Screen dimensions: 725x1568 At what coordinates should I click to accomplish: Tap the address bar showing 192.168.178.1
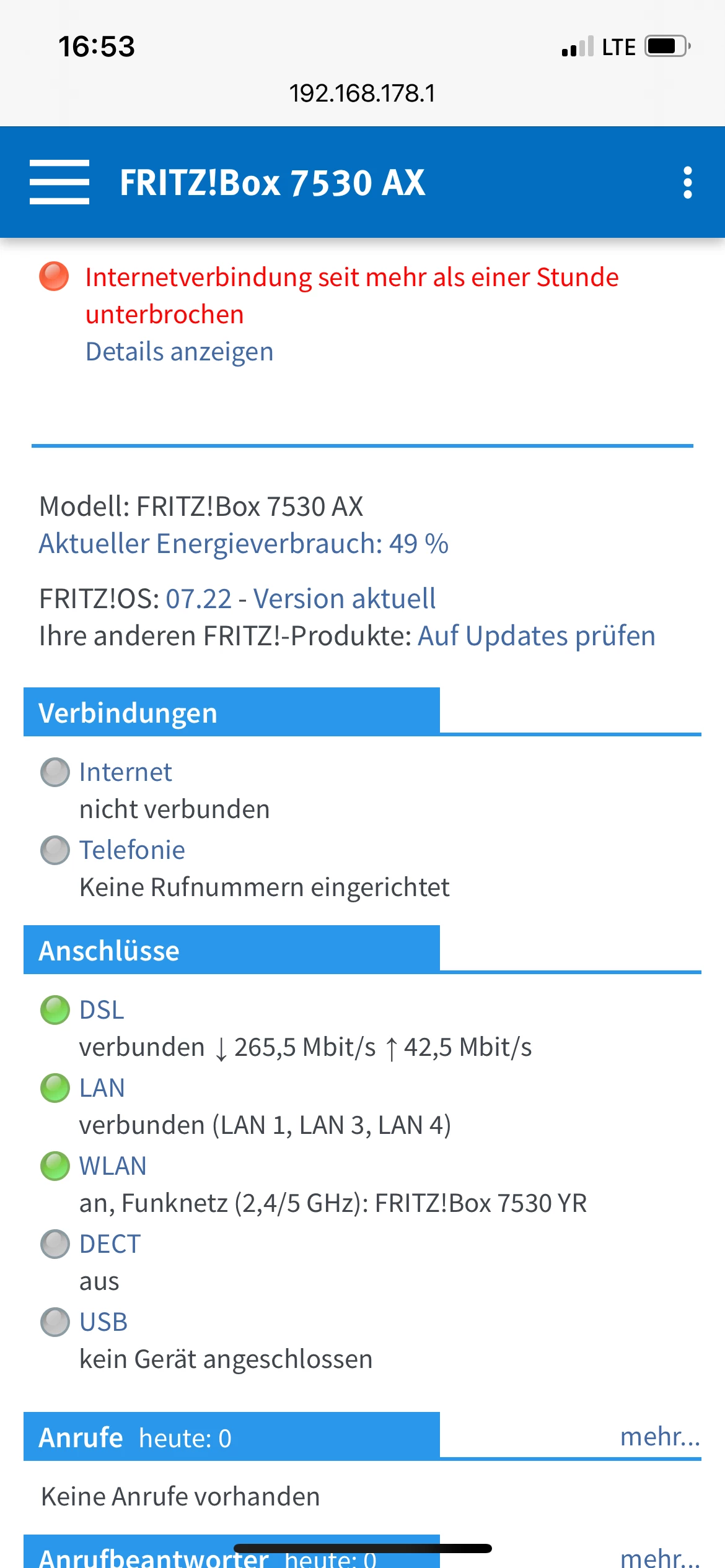coord(362,94)
